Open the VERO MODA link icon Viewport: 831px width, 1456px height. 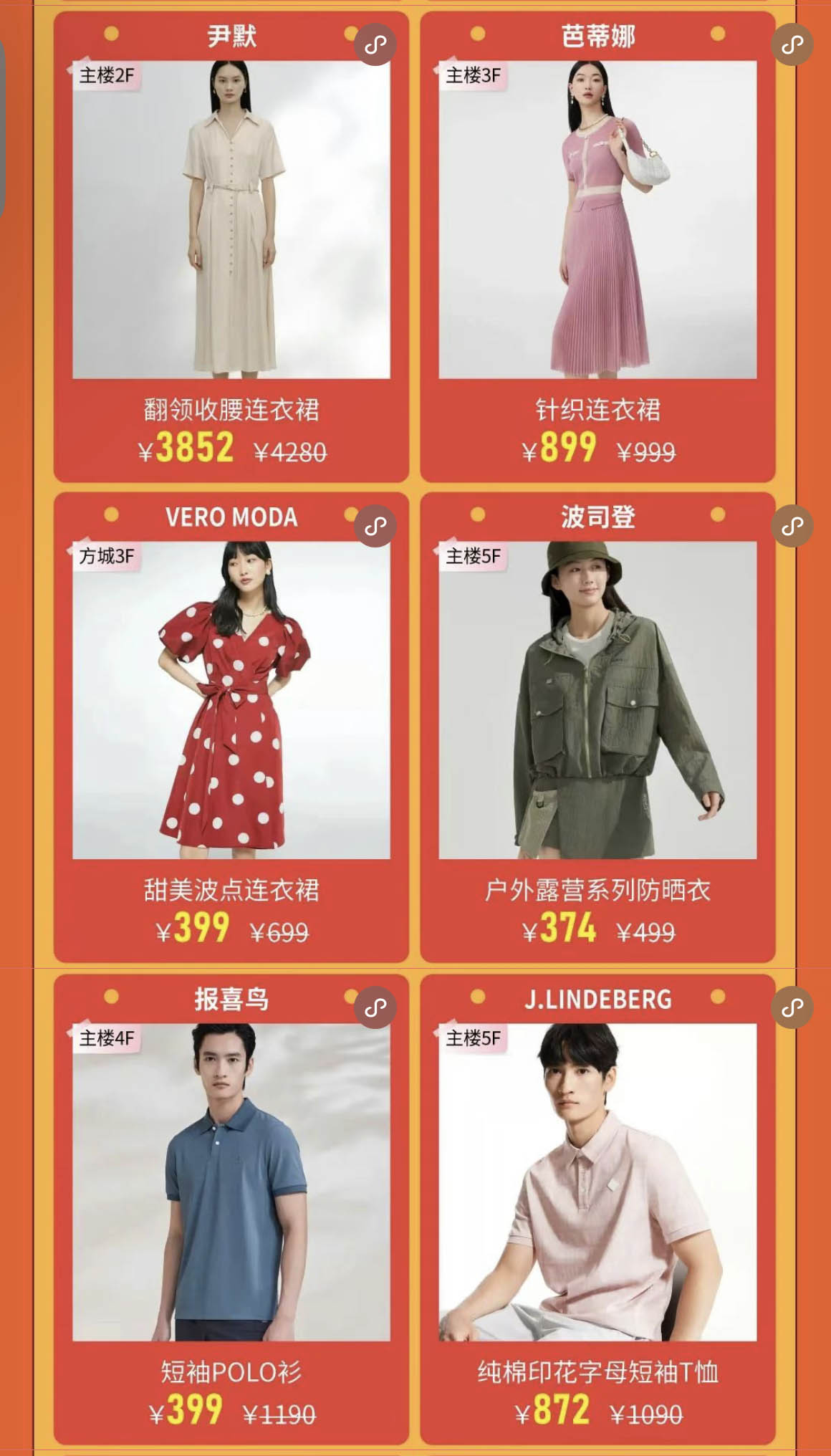tap(375, 527)
